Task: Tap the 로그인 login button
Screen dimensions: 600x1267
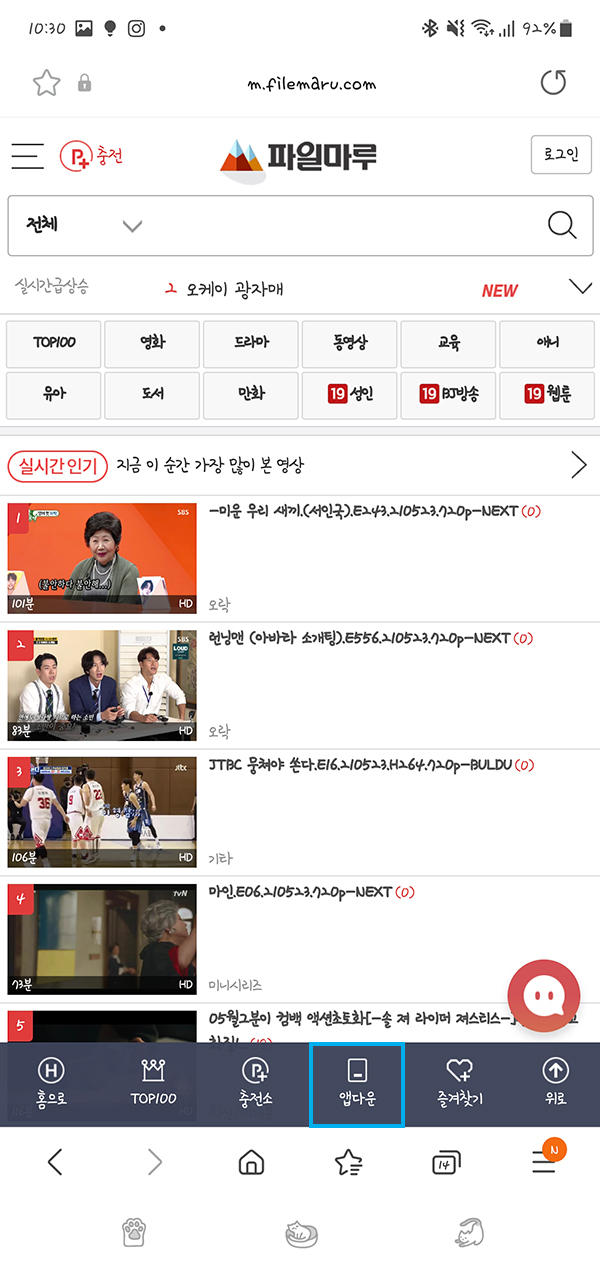Action: coord(561,155)
